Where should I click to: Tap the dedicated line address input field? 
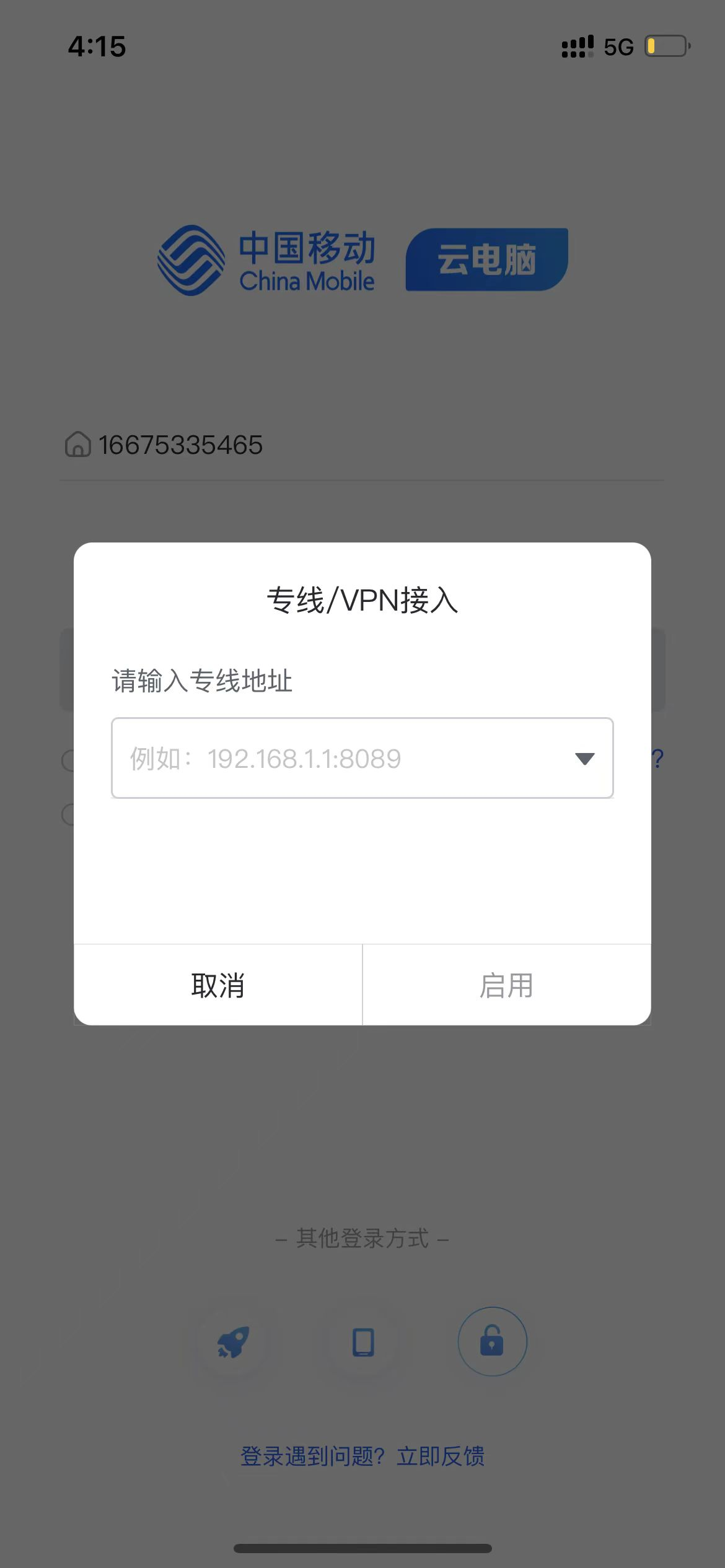[x=335, y=758]
